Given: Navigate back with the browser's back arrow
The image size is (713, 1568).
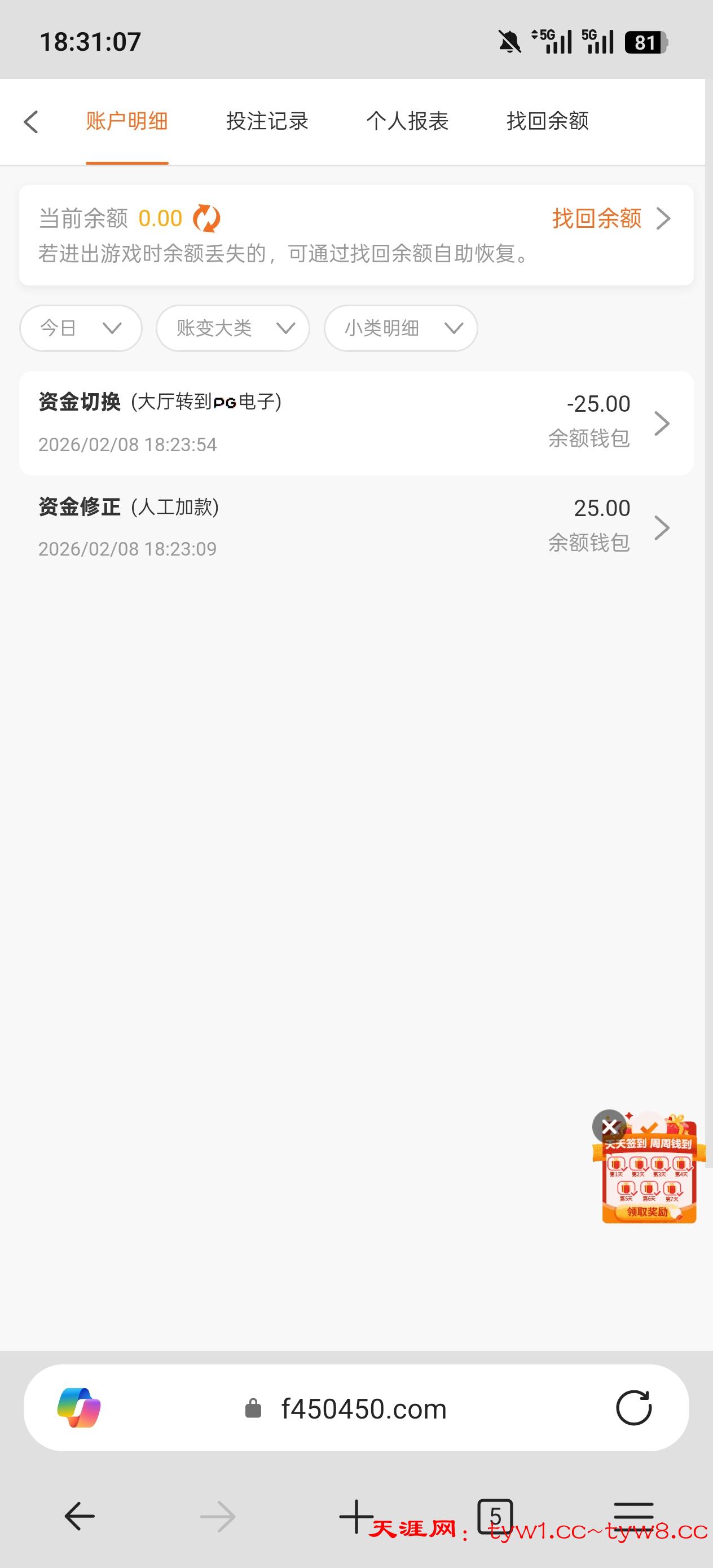Looking at the screenshot, I should 80,1516.
